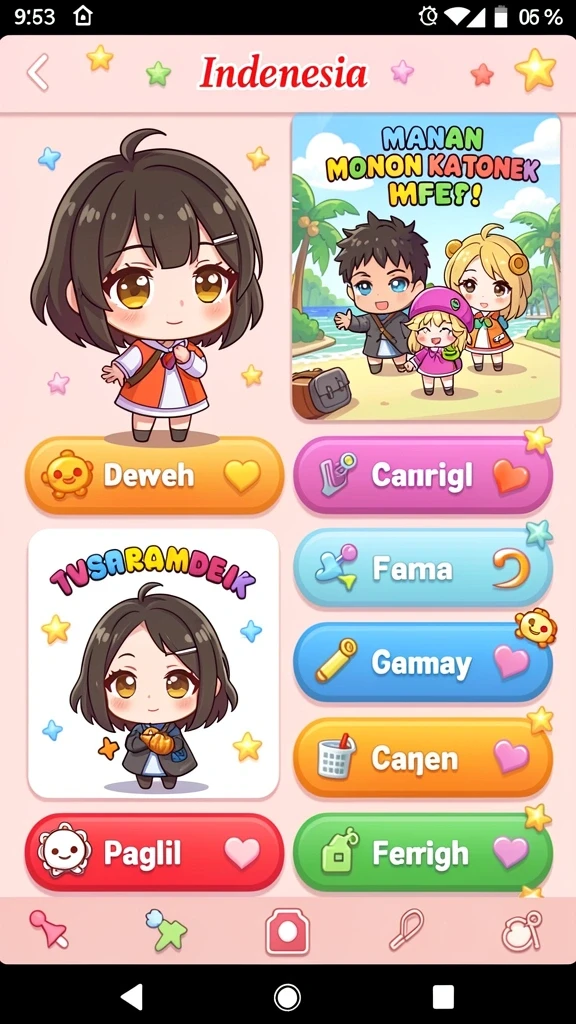576x1024 pixels.
Task: Select the green Ferrigh button
Action: tap(423, 852)
